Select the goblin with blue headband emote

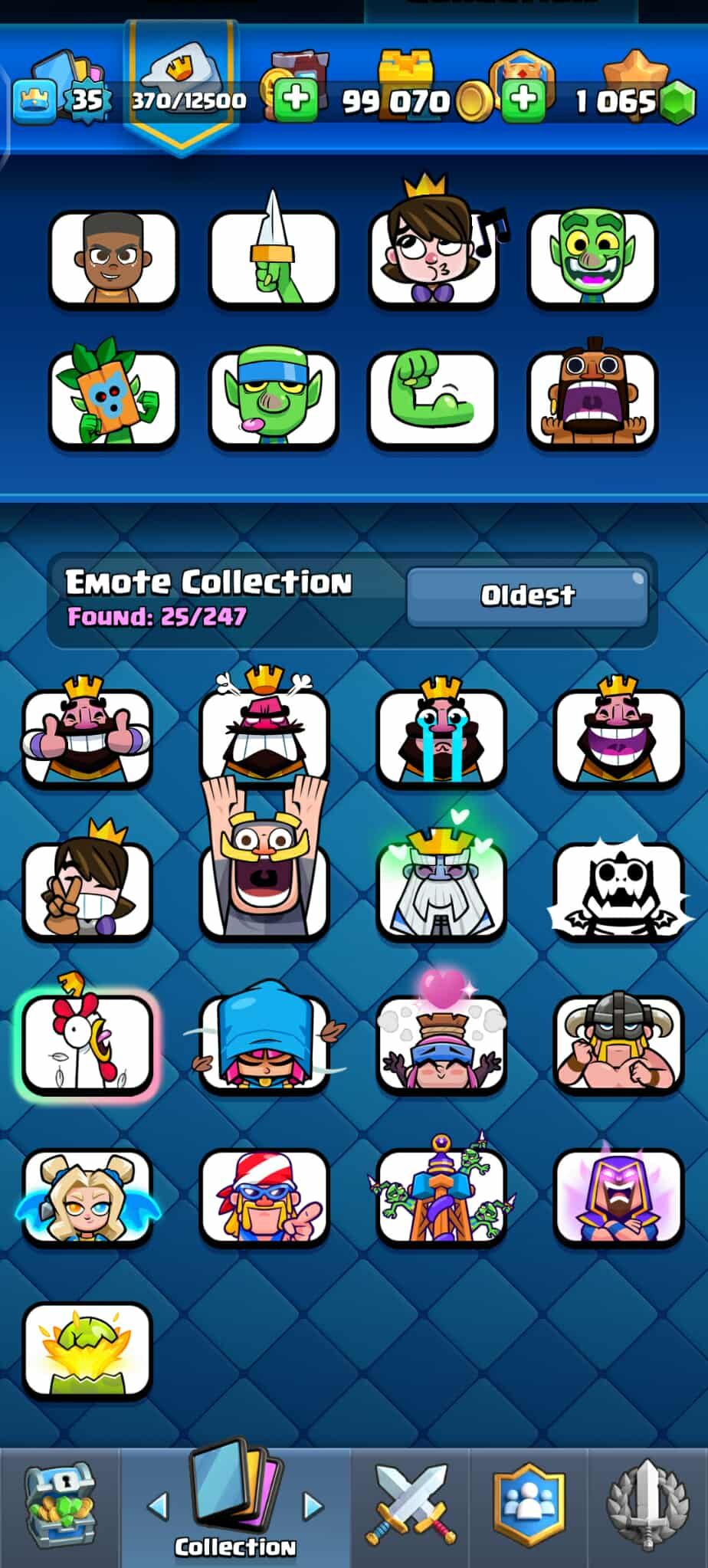pos(273,399)
